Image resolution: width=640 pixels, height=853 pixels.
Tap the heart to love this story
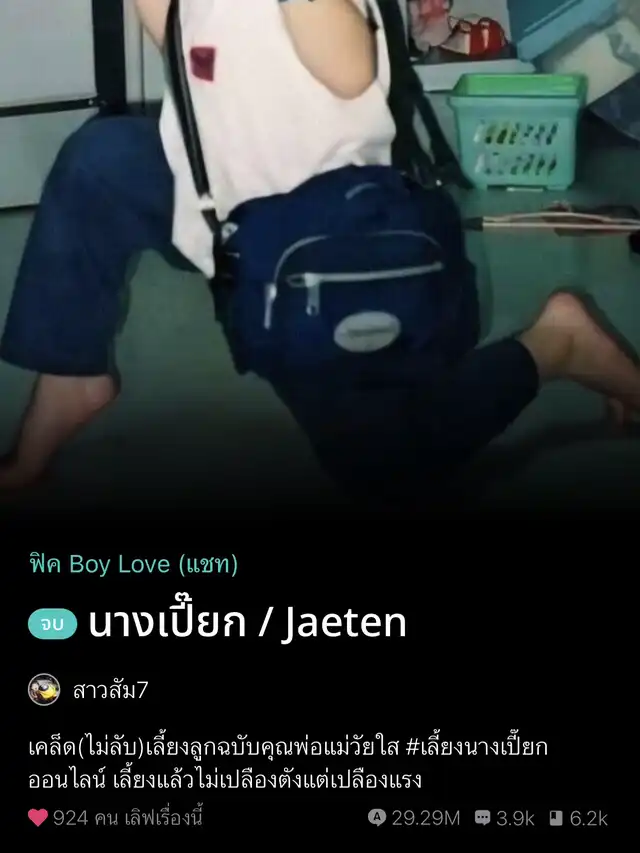[38, 818]
